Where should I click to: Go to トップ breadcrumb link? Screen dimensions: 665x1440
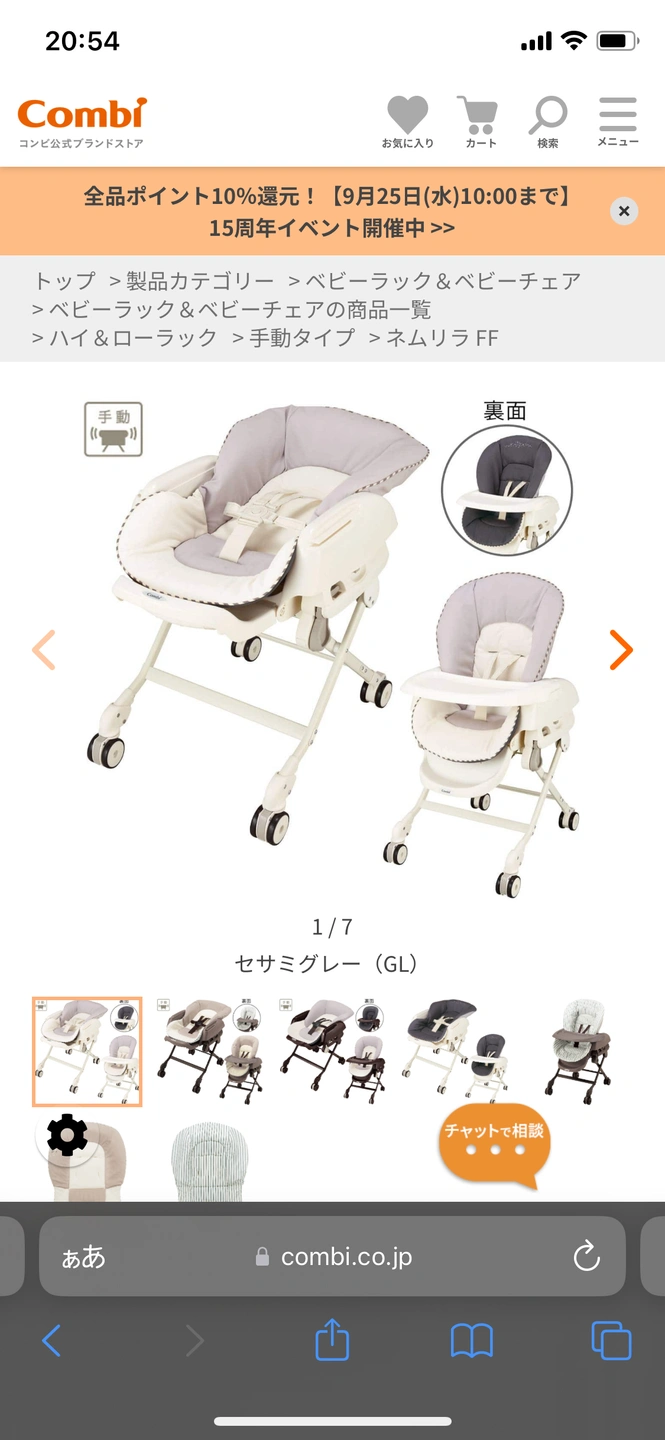[x=65, y=281]
